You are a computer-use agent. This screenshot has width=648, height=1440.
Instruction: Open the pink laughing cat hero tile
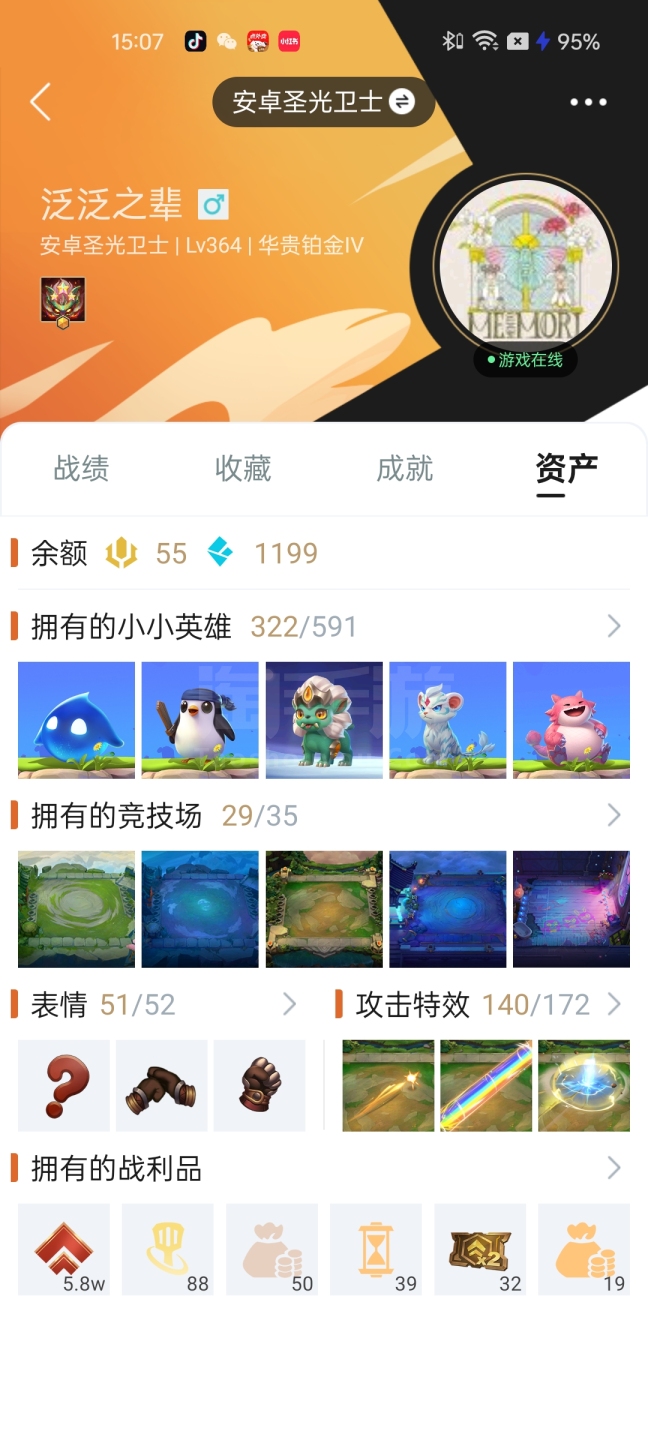pos(571,720)
